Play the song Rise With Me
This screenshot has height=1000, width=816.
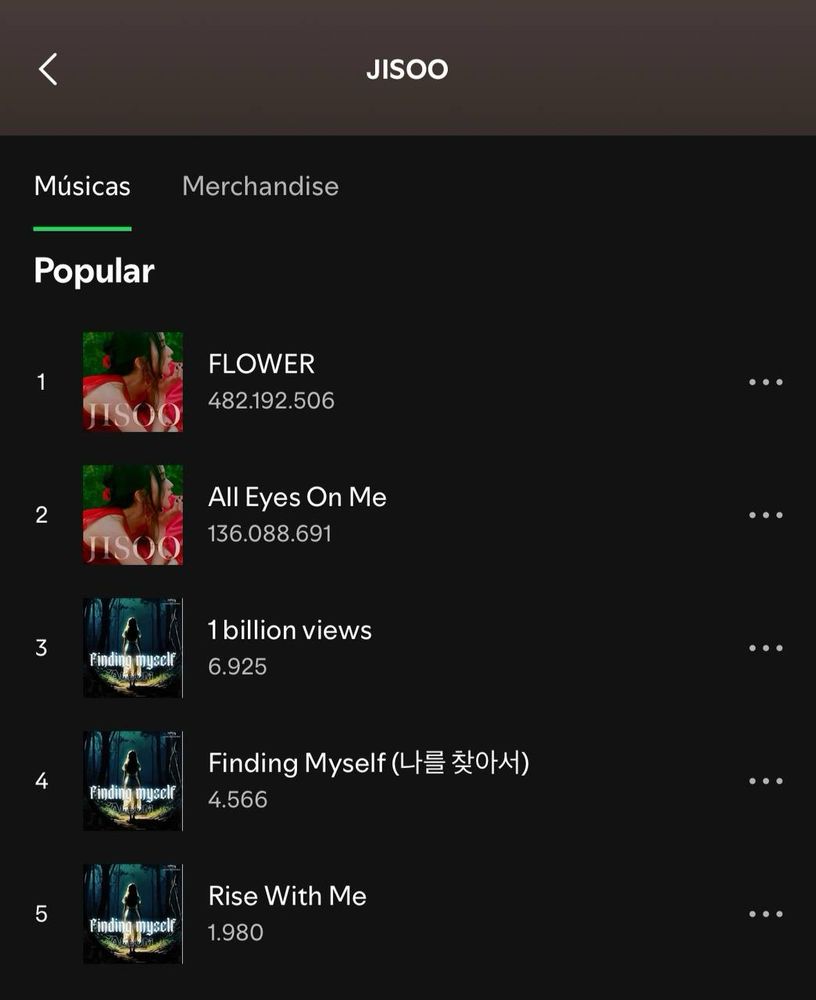pyautogui.click(x=287, y=896)
